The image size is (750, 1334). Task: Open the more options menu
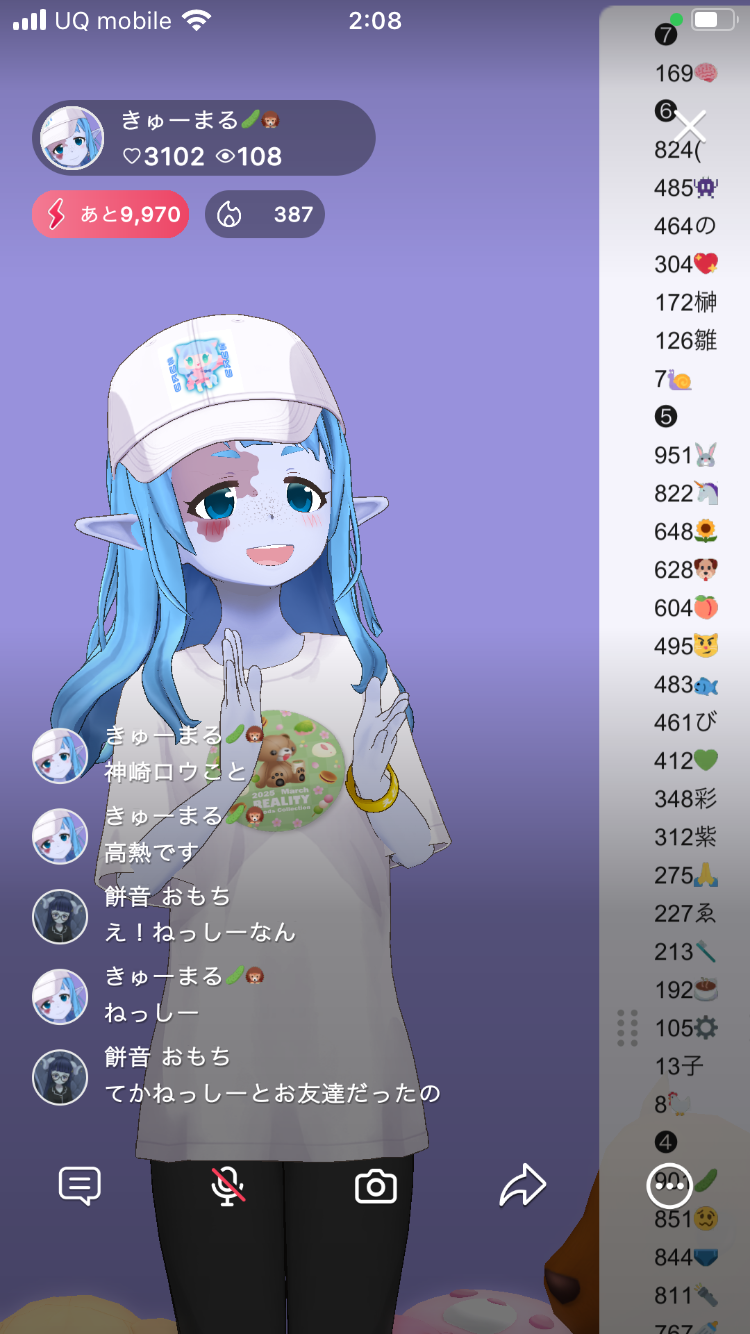point(670,1186)
